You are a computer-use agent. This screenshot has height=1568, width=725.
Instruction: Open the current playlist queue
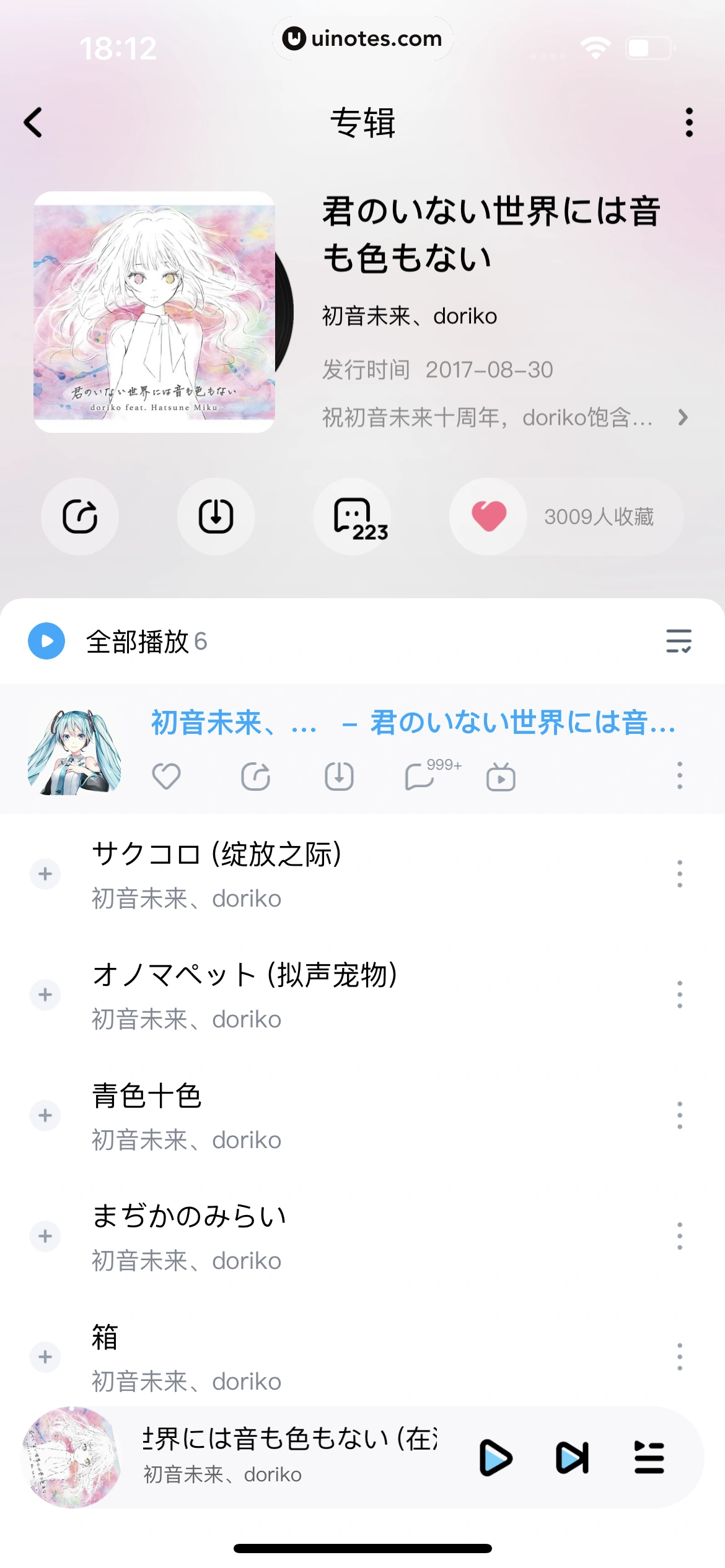click(x=649, y=1458)
